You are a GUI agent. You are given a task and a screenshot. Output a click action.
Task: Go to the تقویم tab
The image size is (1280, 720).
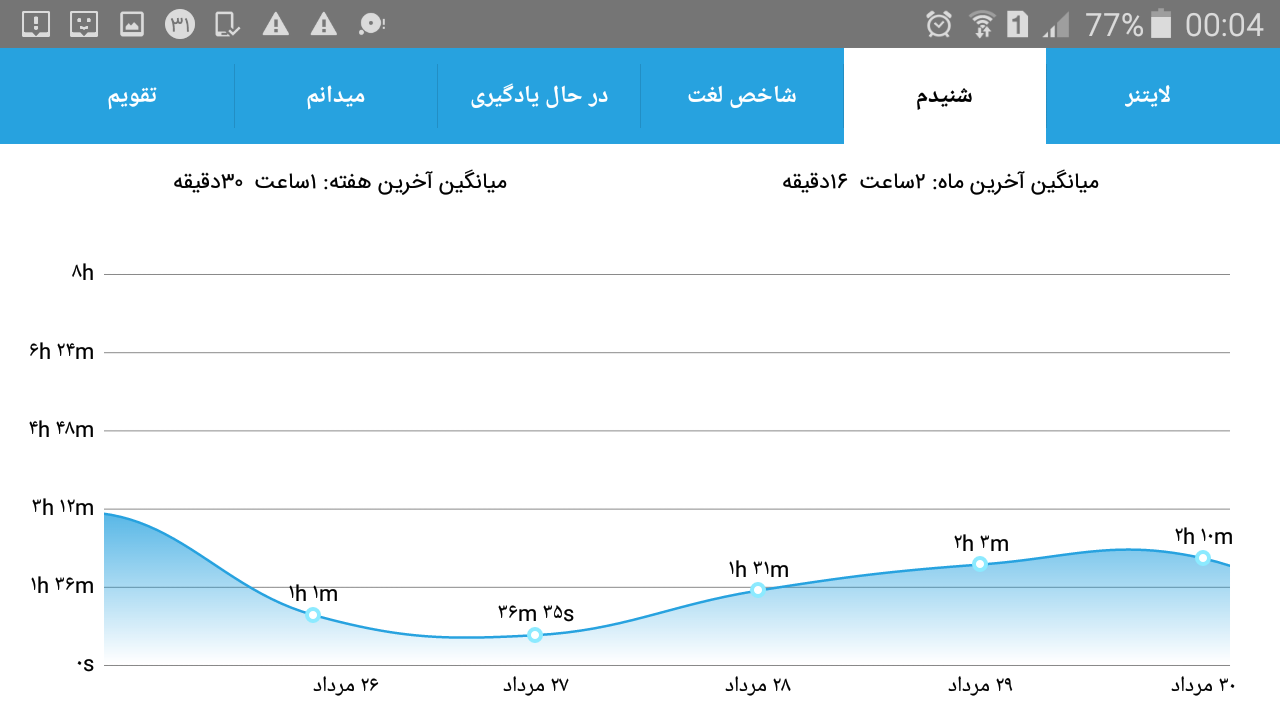[132, 96]
